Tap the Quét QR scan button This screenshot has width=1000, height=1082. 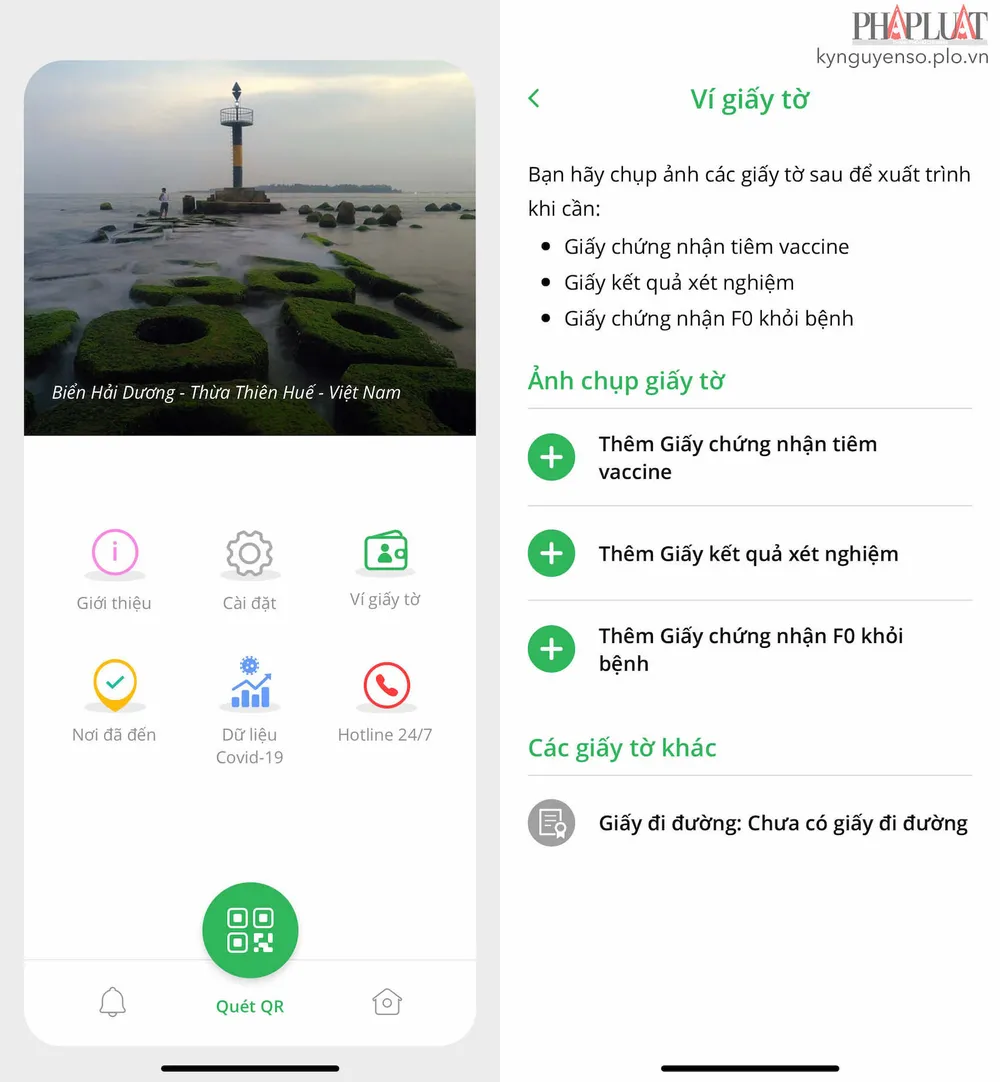click(250, 930)
